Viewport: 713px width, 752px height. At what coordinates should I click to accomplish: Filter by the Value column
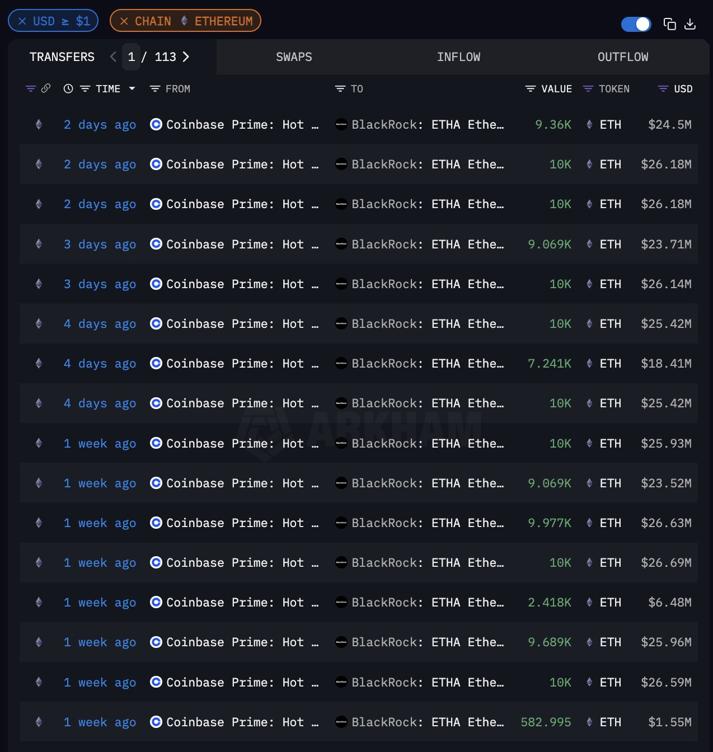click(530, 89)
